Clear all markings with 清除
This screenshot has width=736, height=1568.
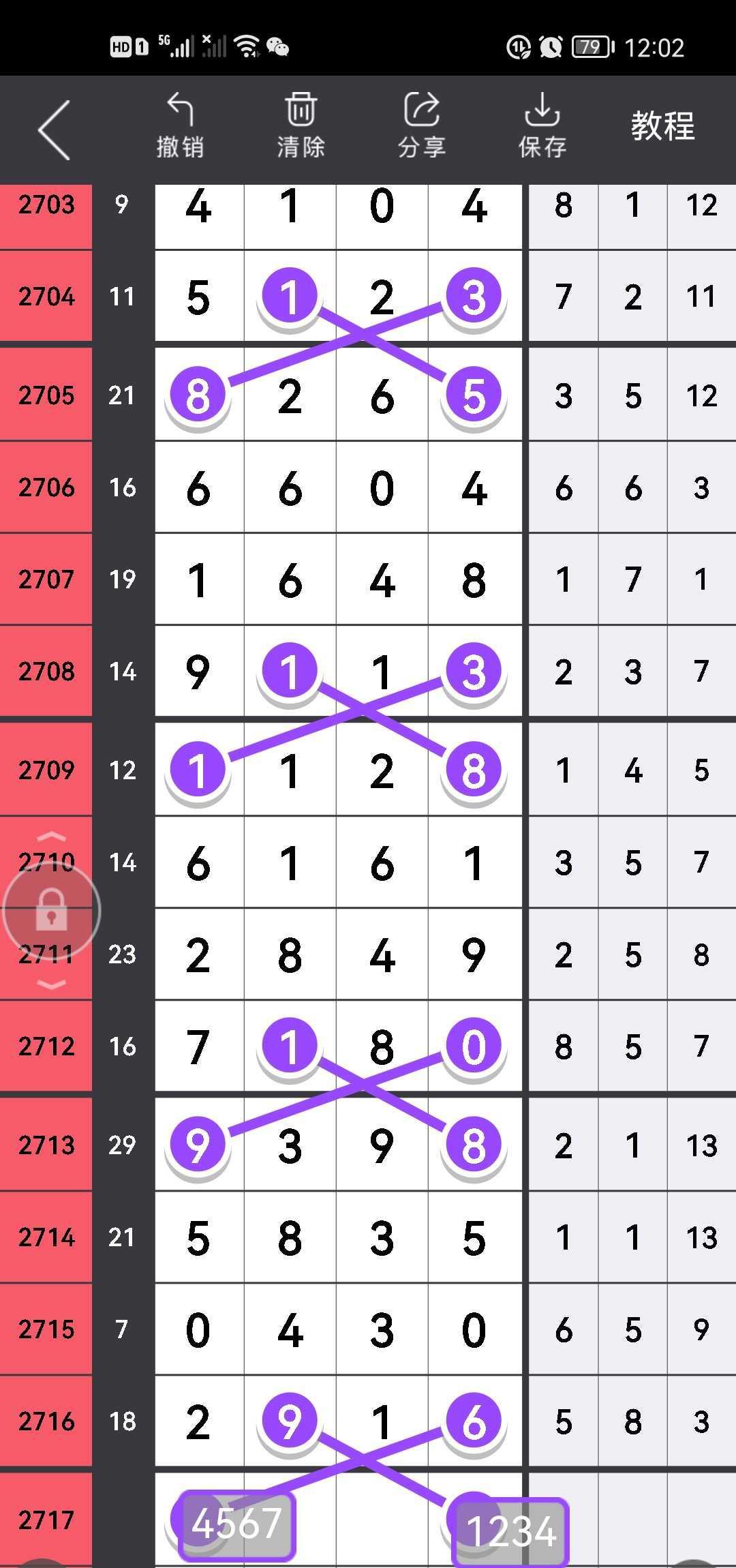click(x=301, y=127)
